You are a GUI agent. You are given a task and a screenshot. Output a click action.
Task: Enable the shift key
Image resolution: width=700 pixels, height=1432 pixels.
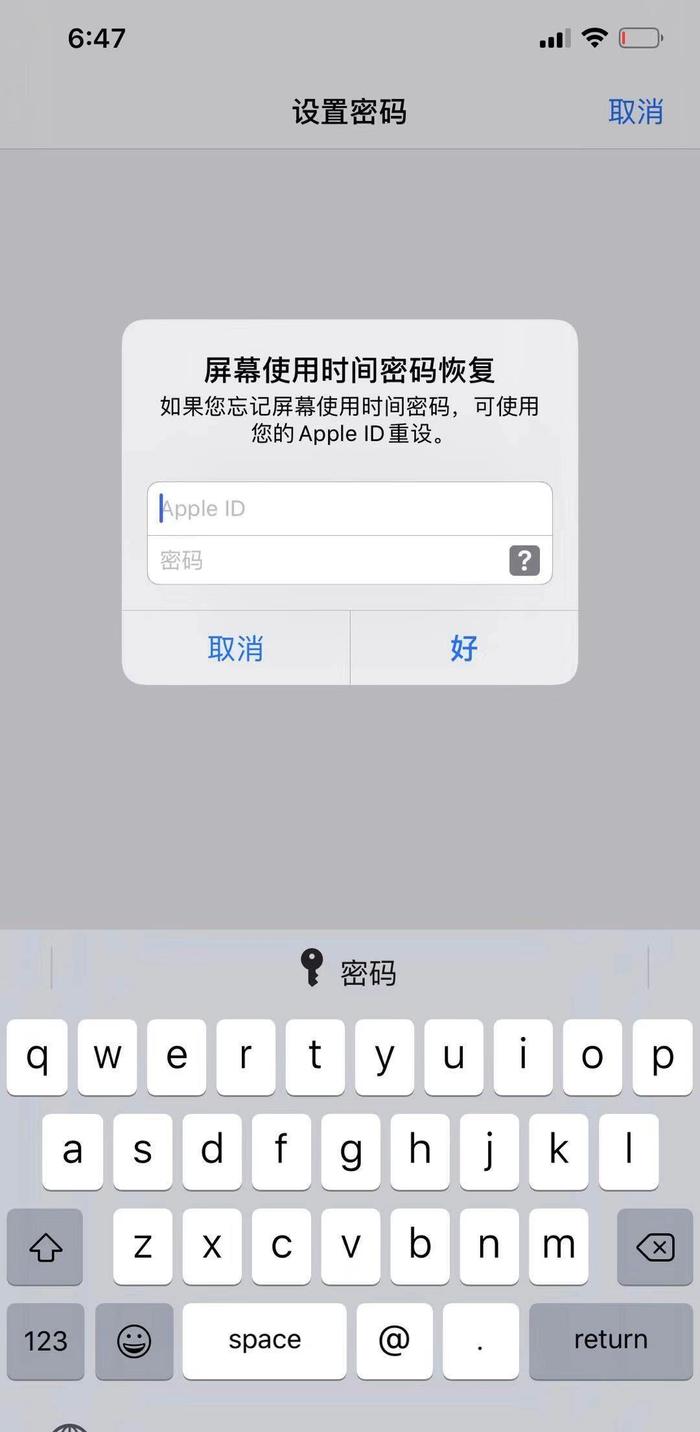[45, 1246]
